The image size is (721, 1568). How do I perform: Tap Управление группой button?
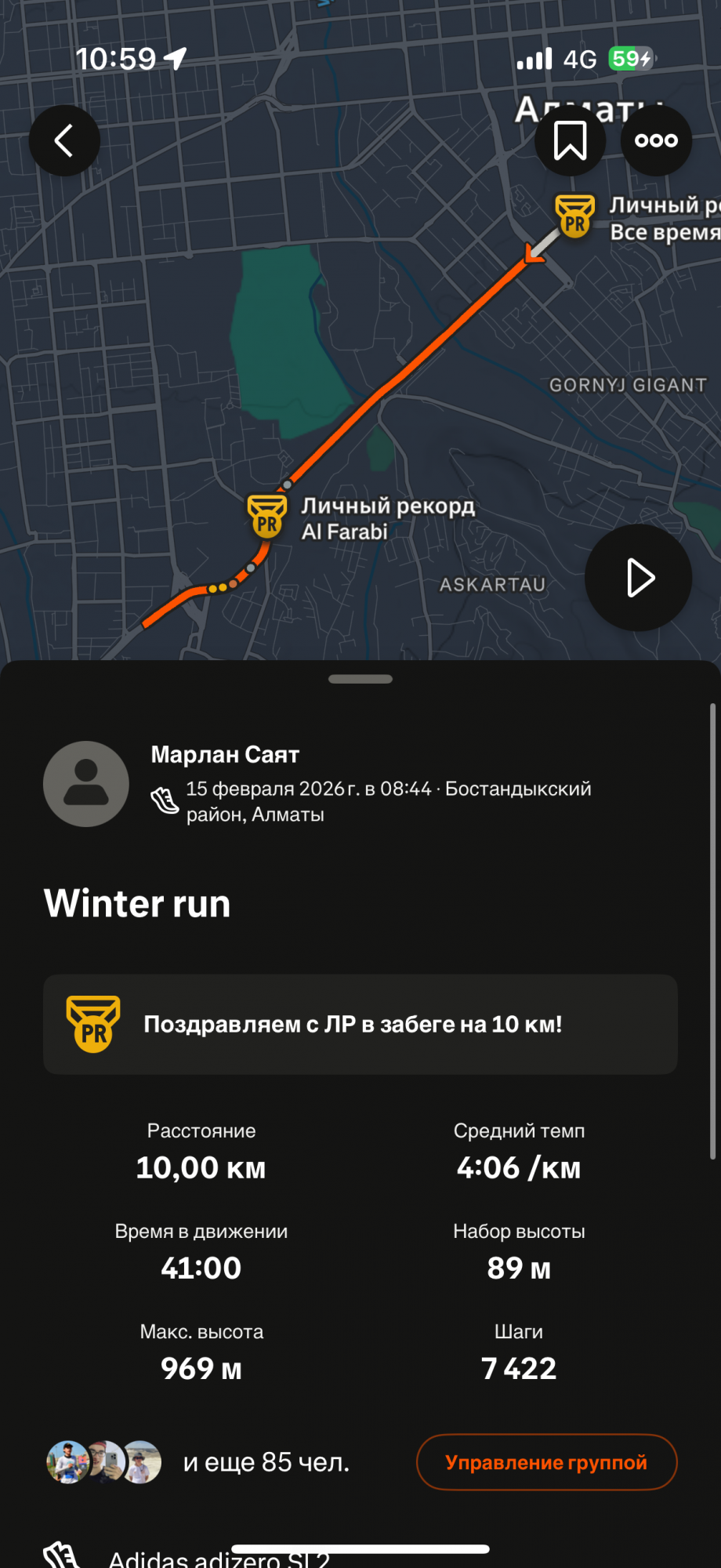(x=546, y=1462)
